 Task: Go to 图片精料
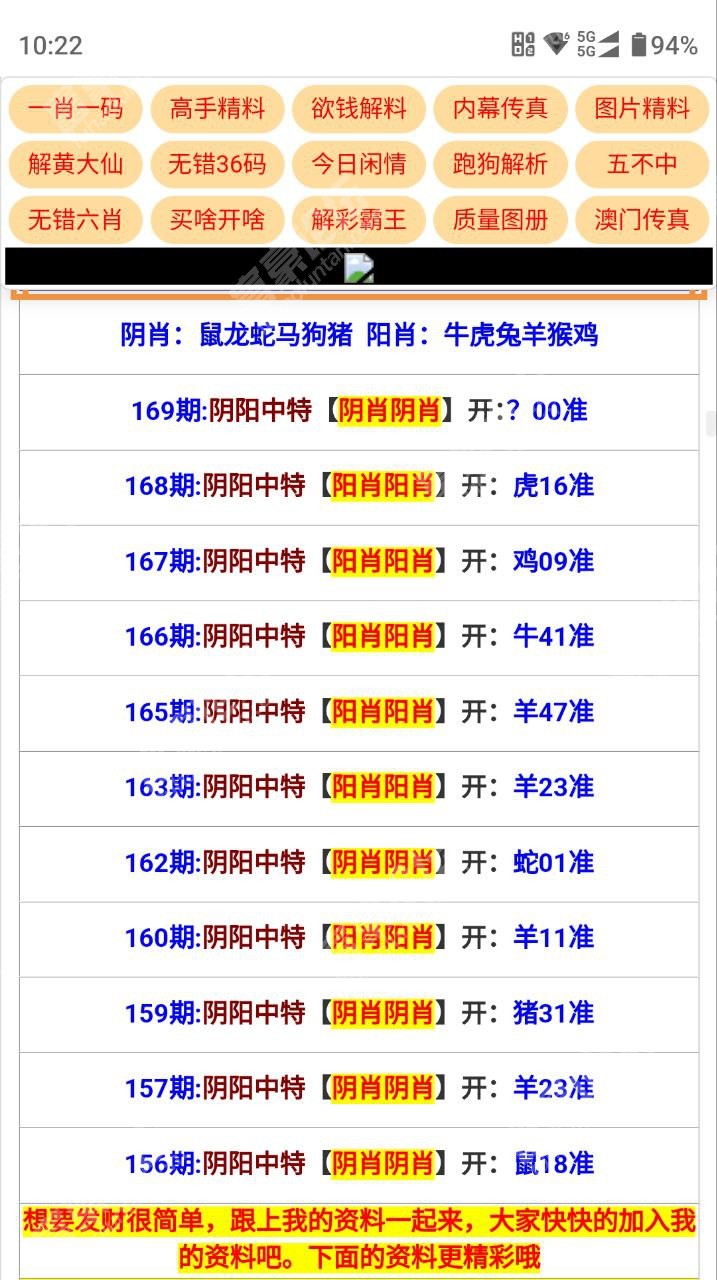coord(642,109)
